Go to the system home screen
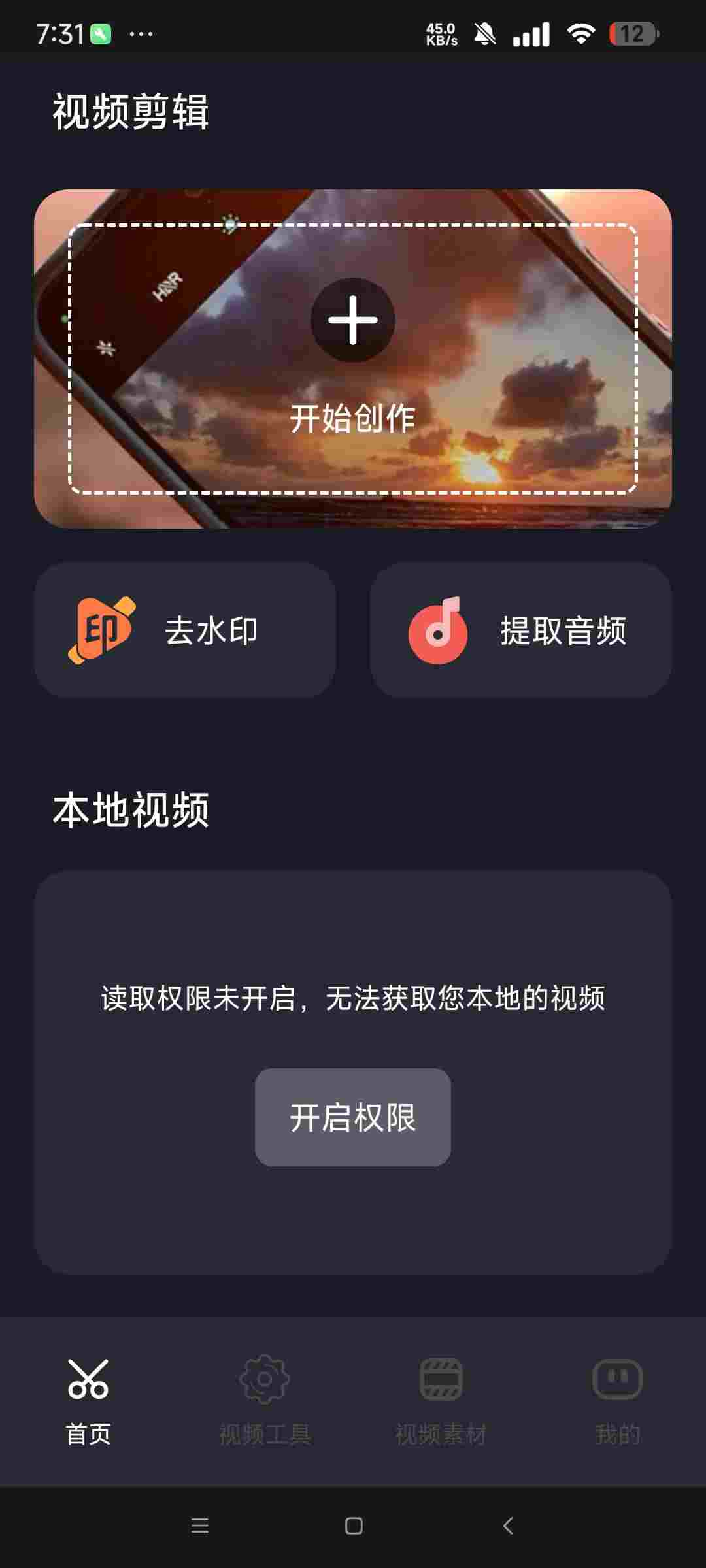This screenshot has height=1568, width=706. tap(354, 1526)
